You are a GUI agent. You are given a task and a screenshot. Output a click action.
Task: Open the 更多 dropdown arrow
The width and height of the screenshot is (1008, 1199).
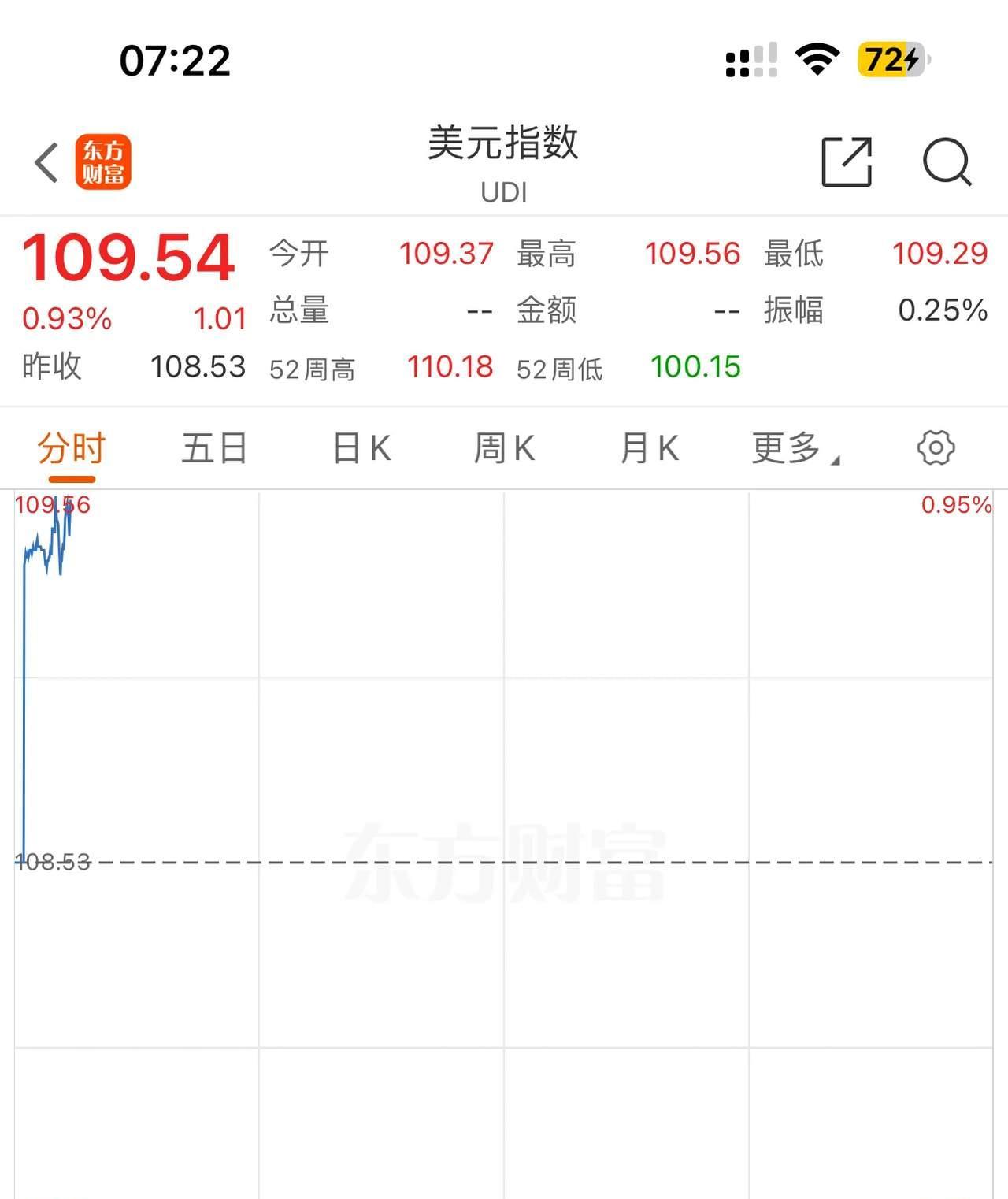click(x=837, y=457)
